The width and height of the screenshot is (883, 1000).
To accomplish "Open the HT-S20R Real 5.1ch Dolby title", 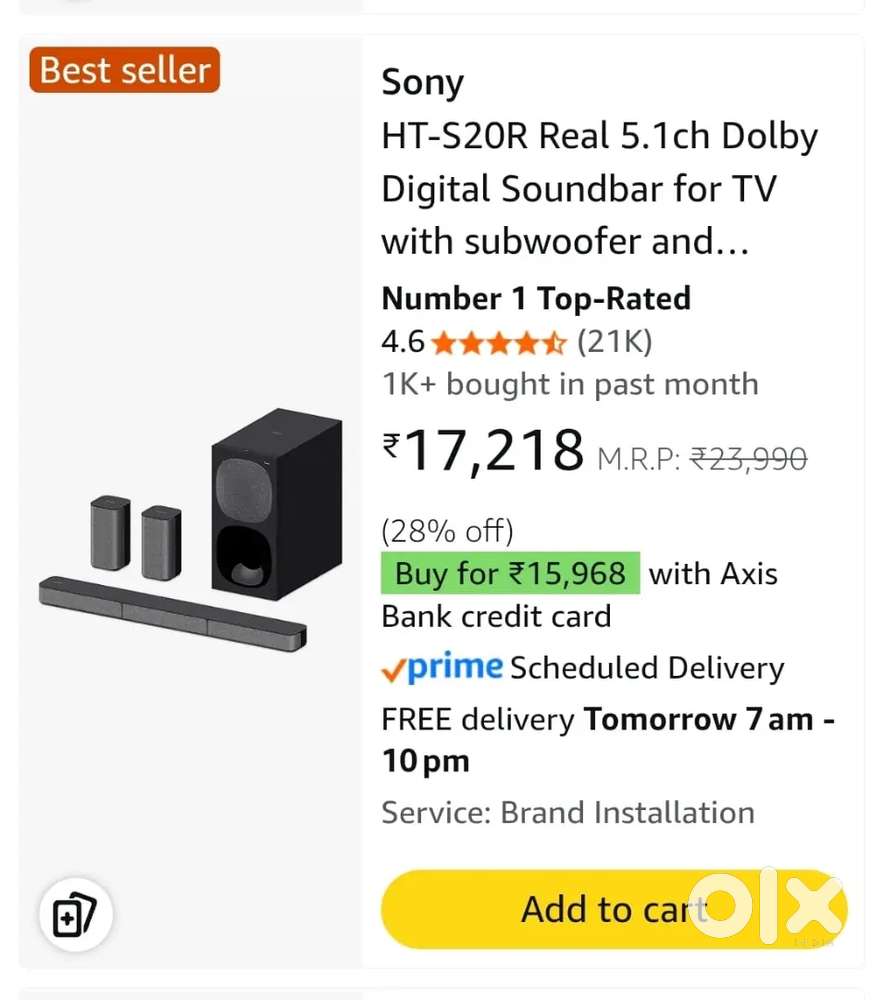I will 598,189.
